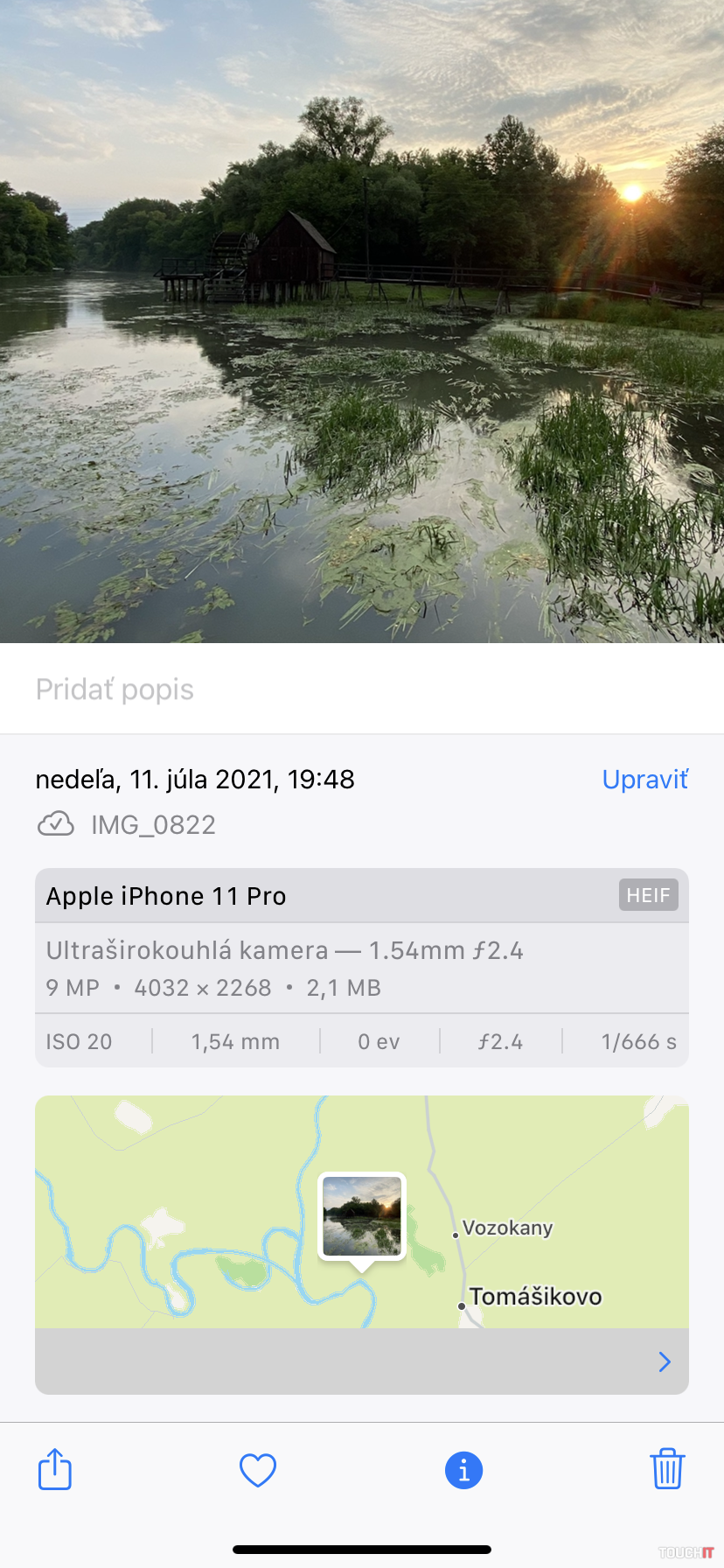Delete the photo with trash icon
Image resolution: width=724 pixels, height=1568 pixels.
pos(667,1469)
